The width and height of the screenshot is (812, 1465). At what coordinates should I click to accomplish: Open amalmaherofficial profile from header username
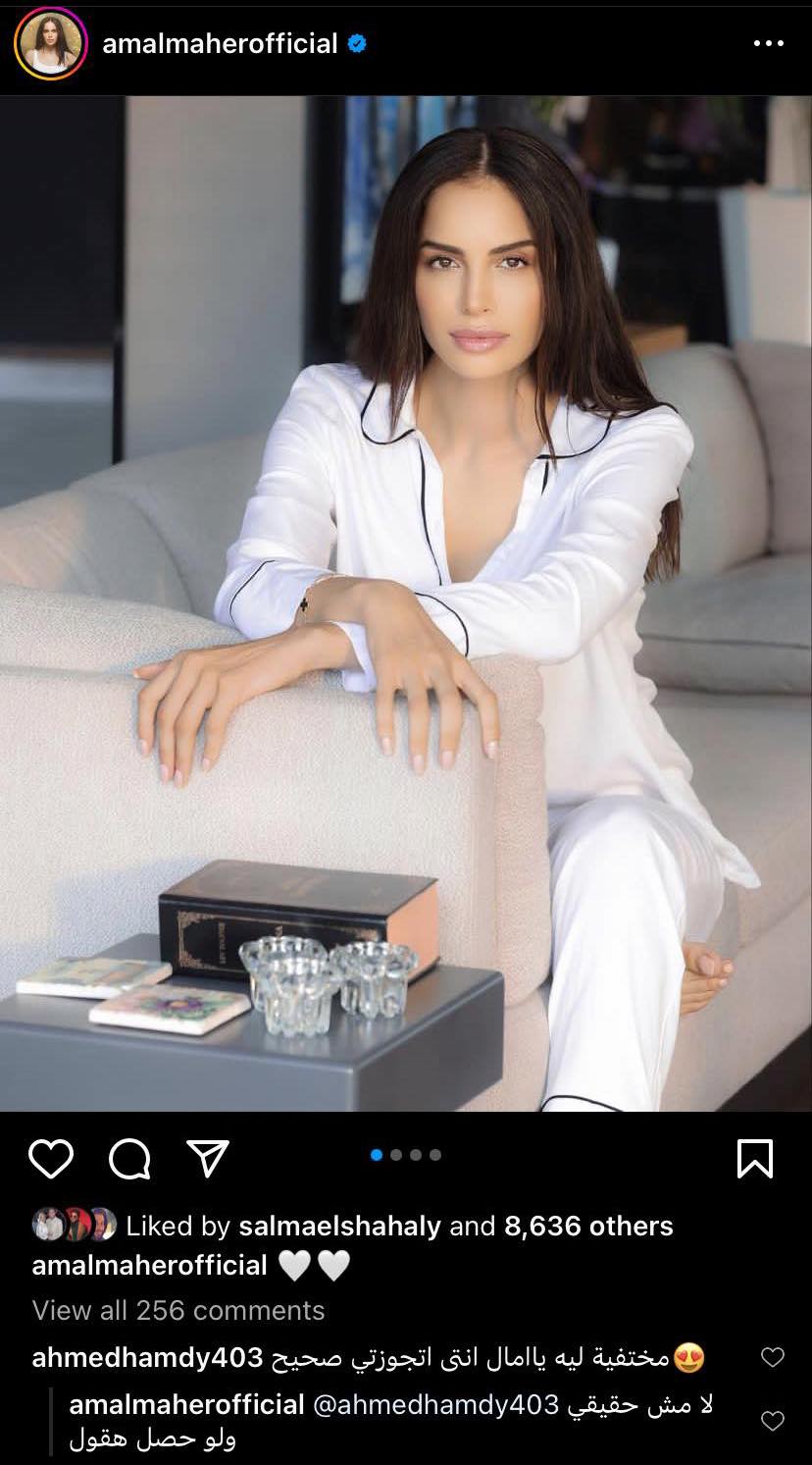[x=220, y=44]
